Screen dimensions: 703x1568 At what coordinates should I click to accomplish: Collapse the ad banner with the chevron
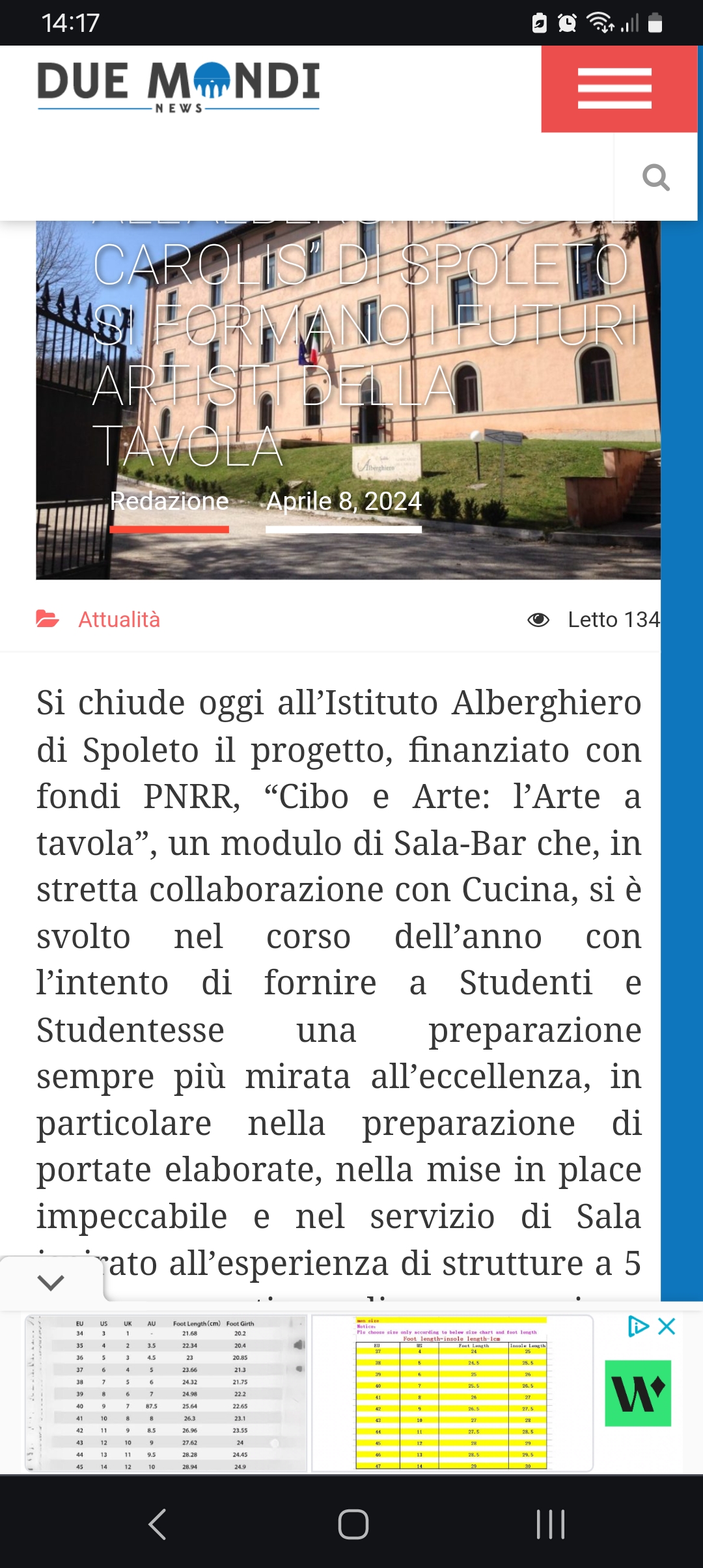tap(51, 1282)
